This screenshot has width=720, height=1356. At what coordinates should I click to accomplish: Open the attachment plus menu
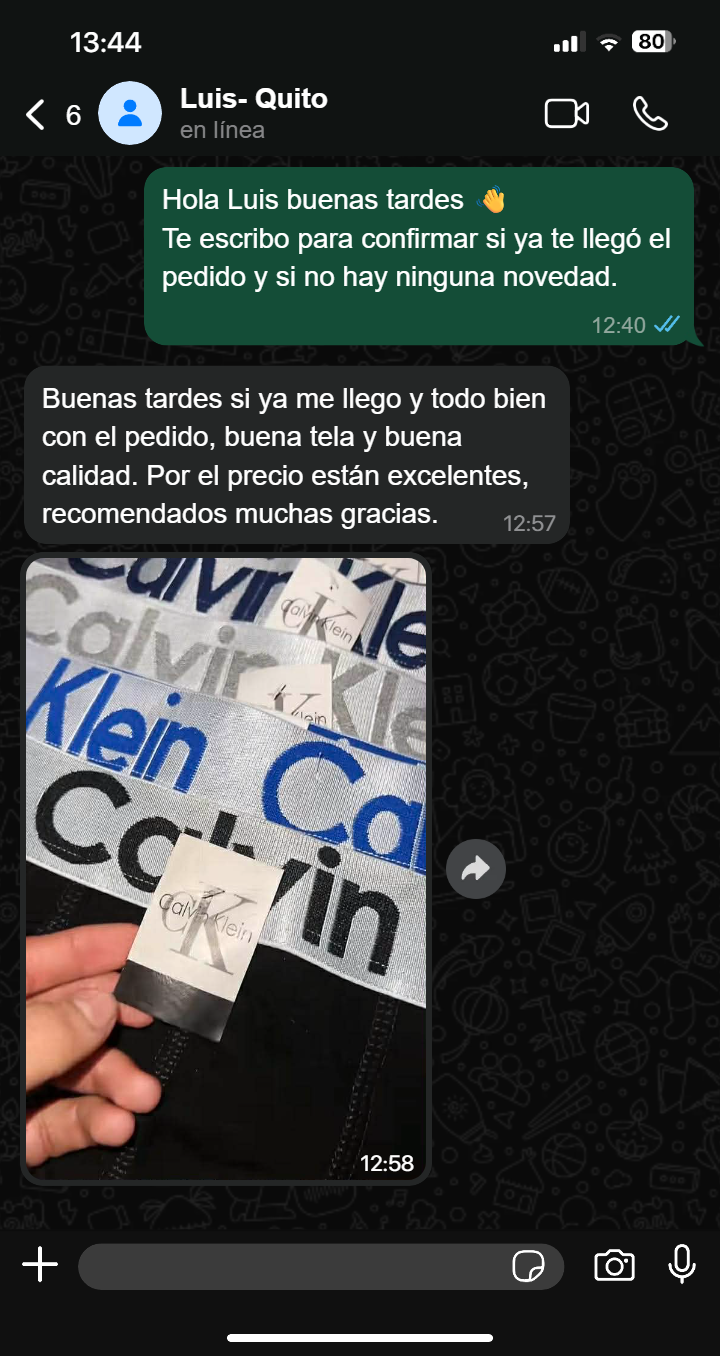tap(40, 1266)
